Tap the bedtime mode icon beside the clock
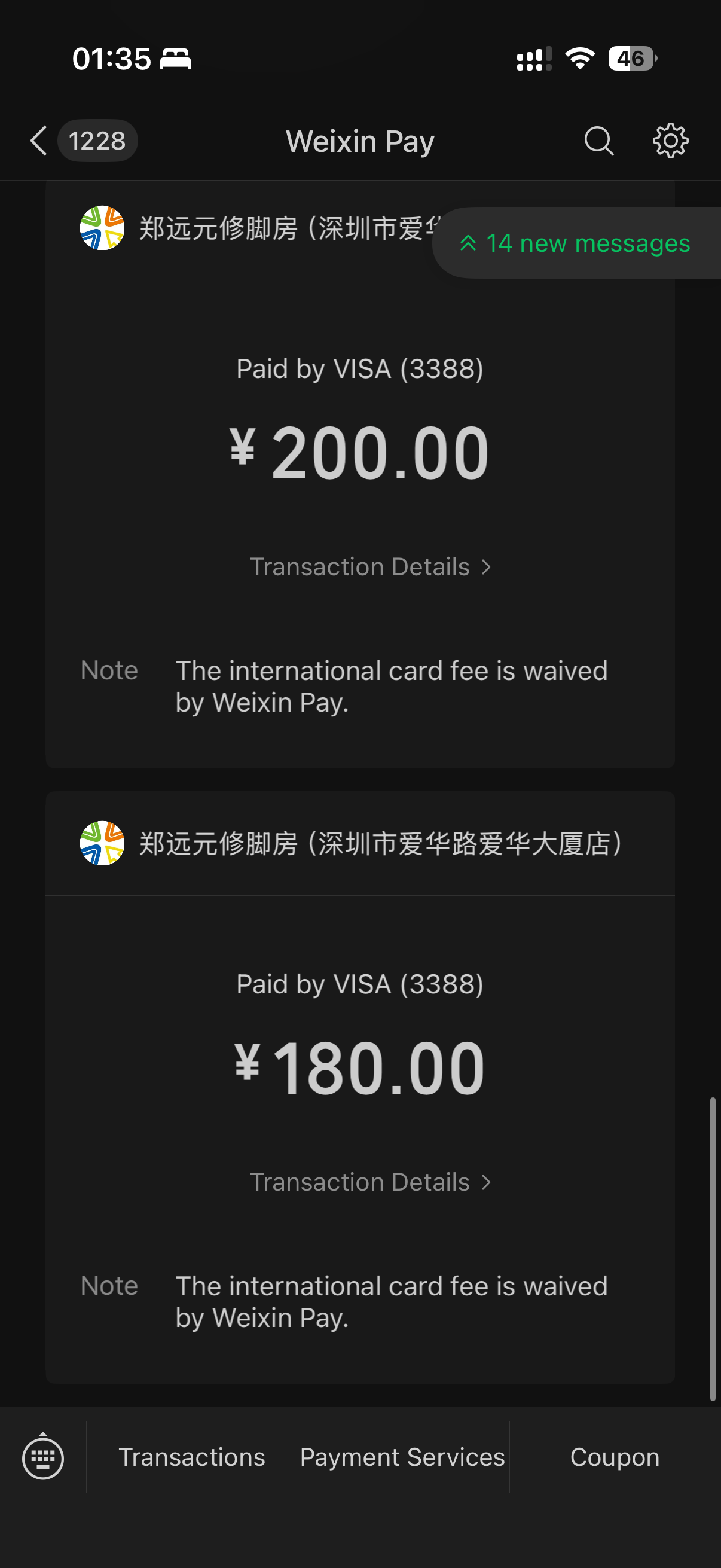 pyautogui.click(x=176, y=58)
